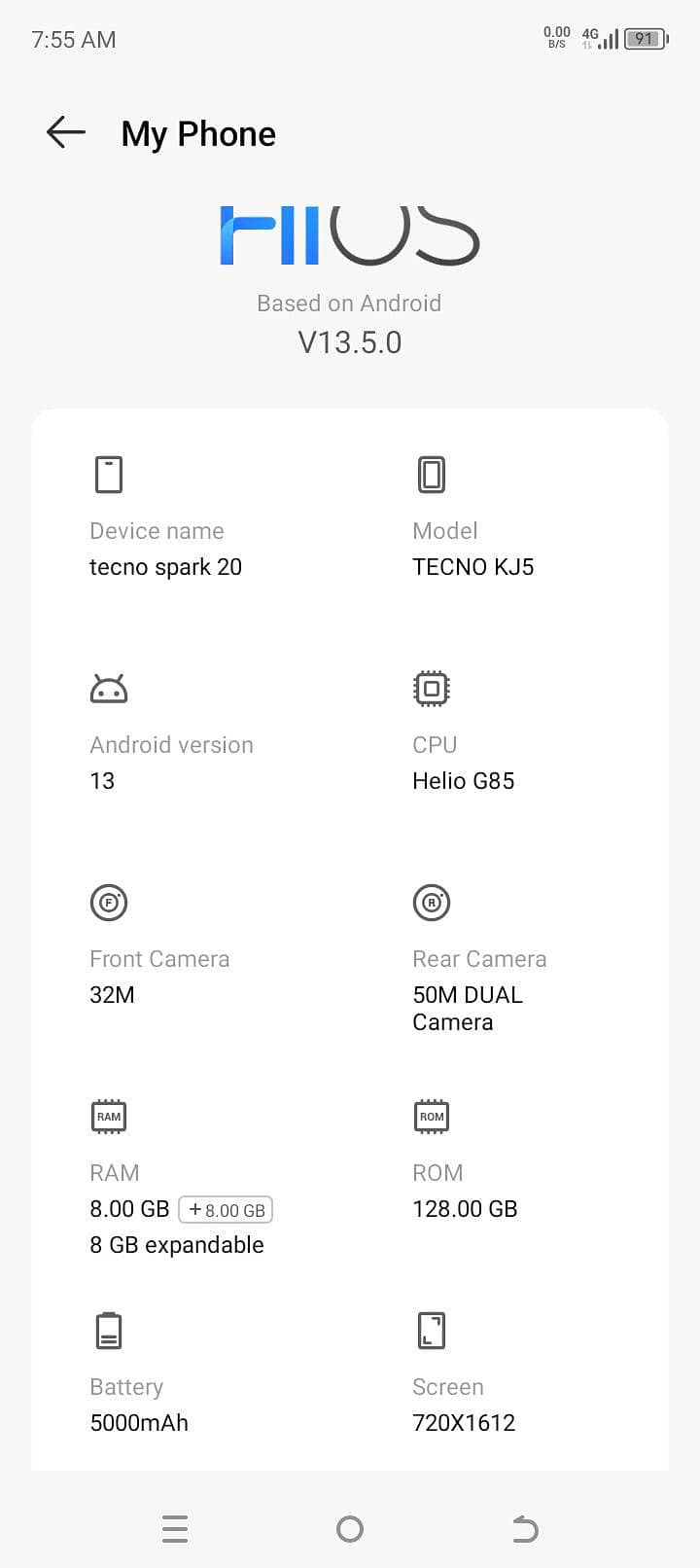Tap the battery indicator showing 91
This screenshot has width=700, height=1568.
(644, 39)
